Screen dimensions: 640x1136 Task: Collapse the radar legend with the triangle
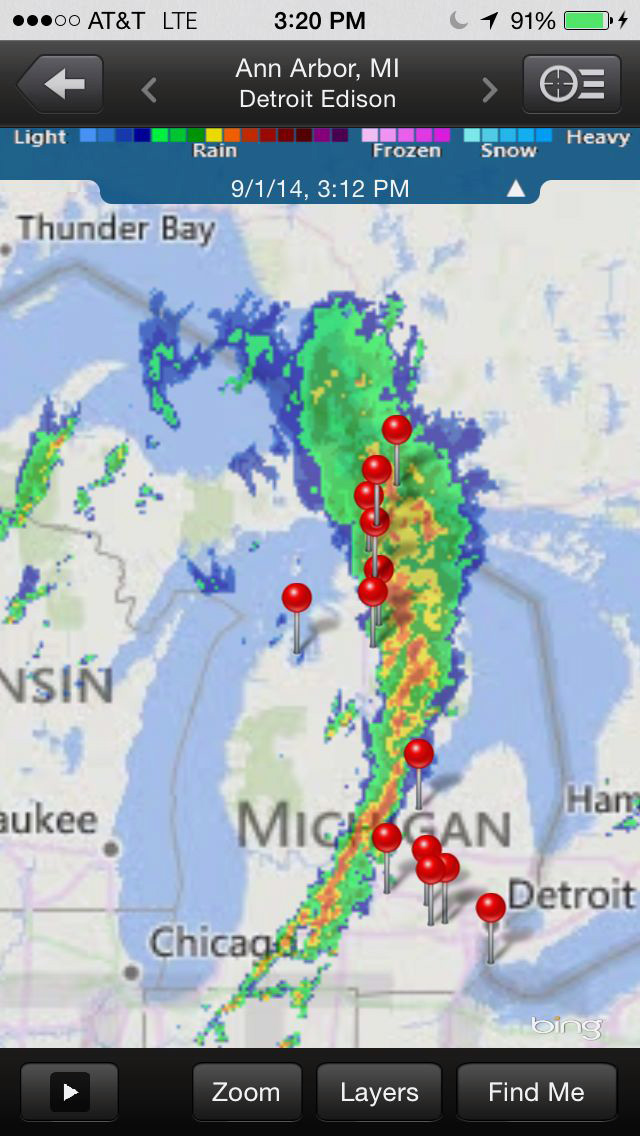click(x=515, y=189)
